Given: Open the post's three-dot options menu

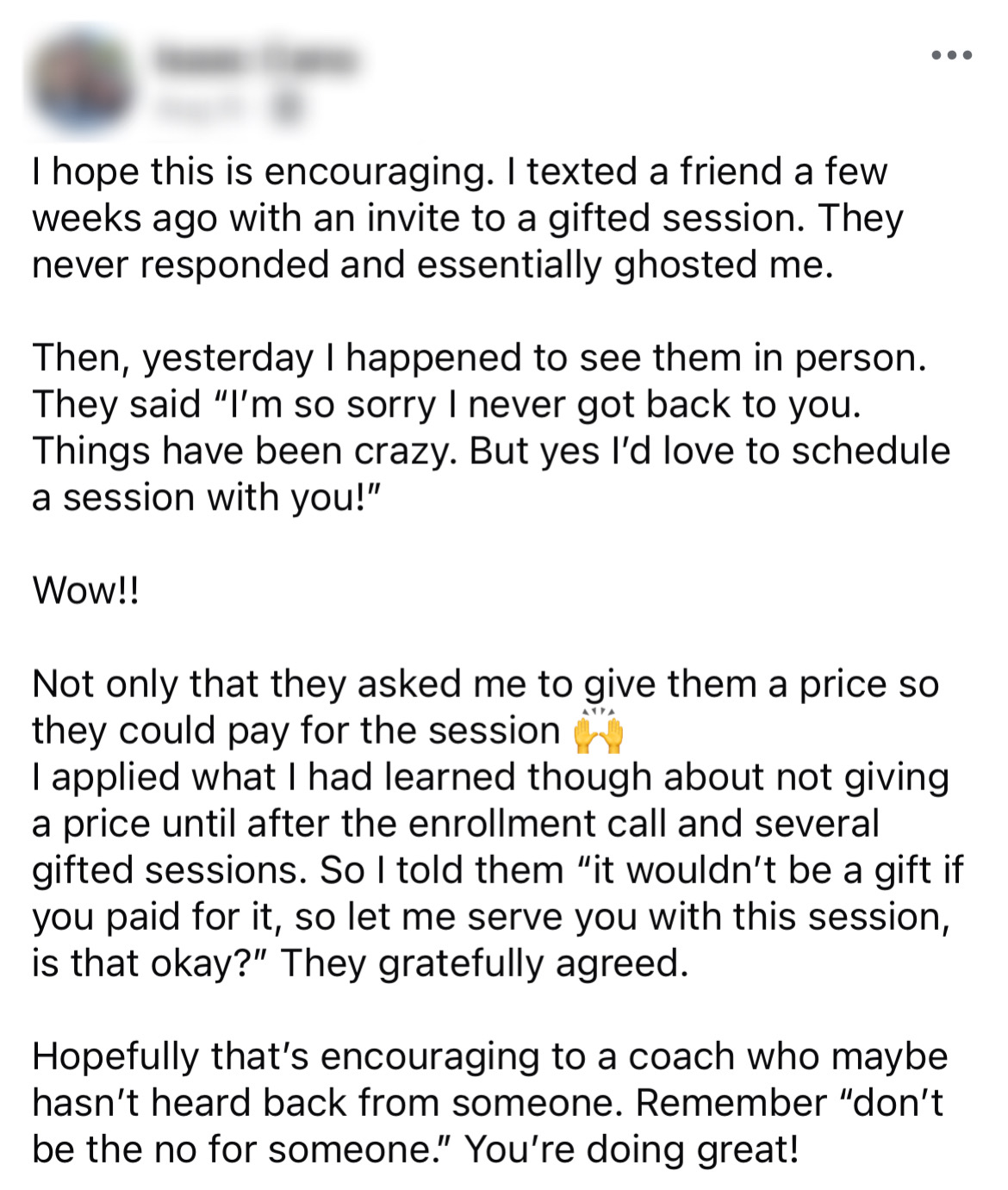Looking at the screenshot, I should point(952,56).
